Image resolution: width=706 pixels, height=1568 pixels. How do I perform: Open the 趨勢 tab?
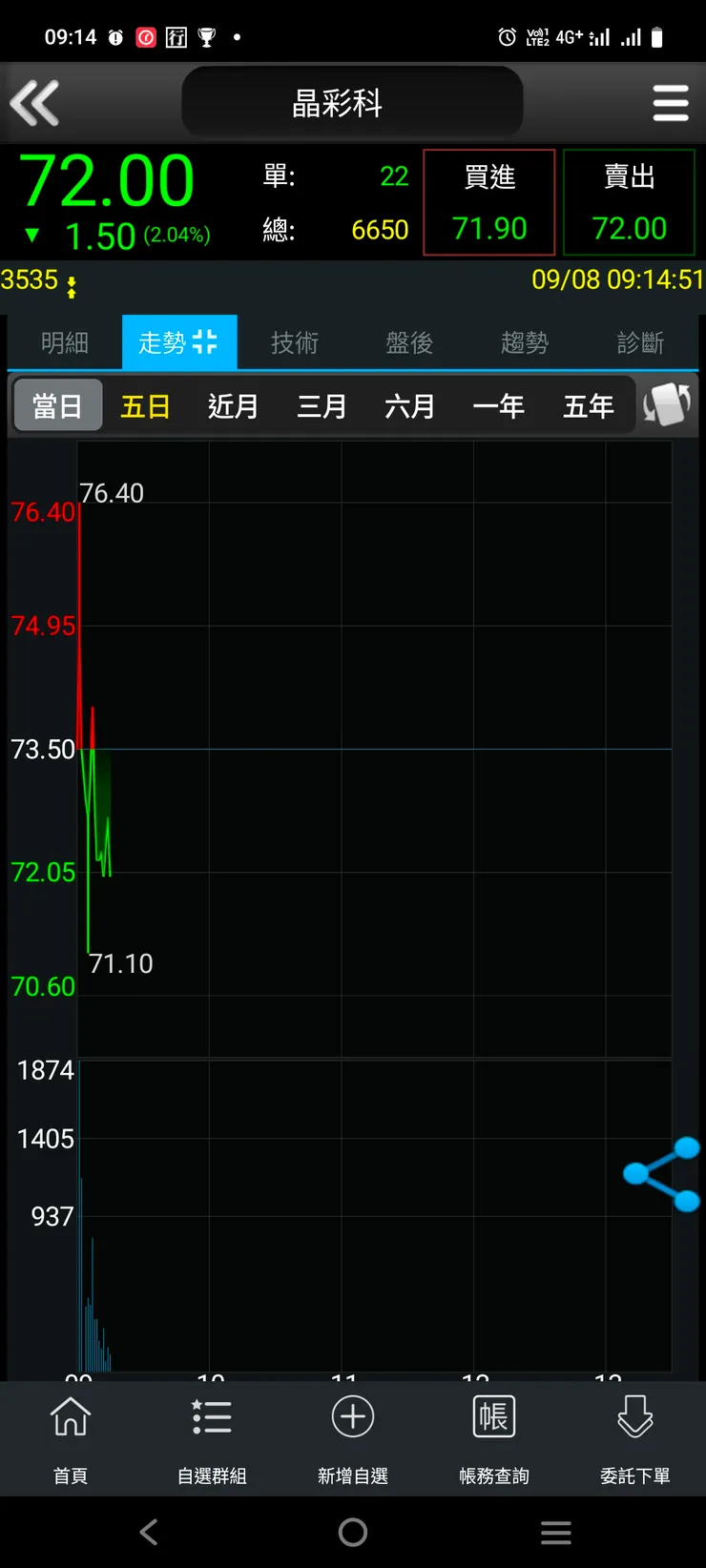point(525,342)
